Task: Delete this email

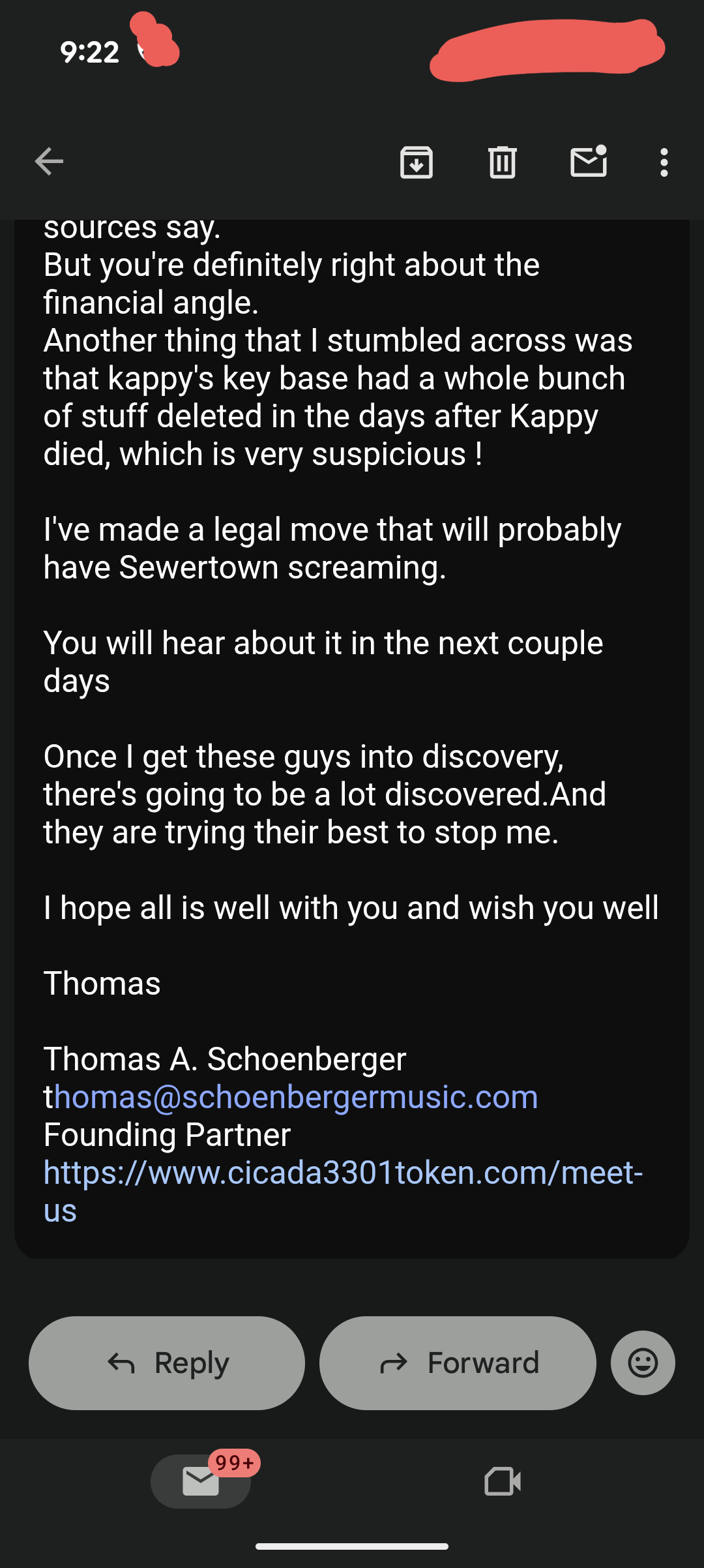Action: tap(502, 162)
